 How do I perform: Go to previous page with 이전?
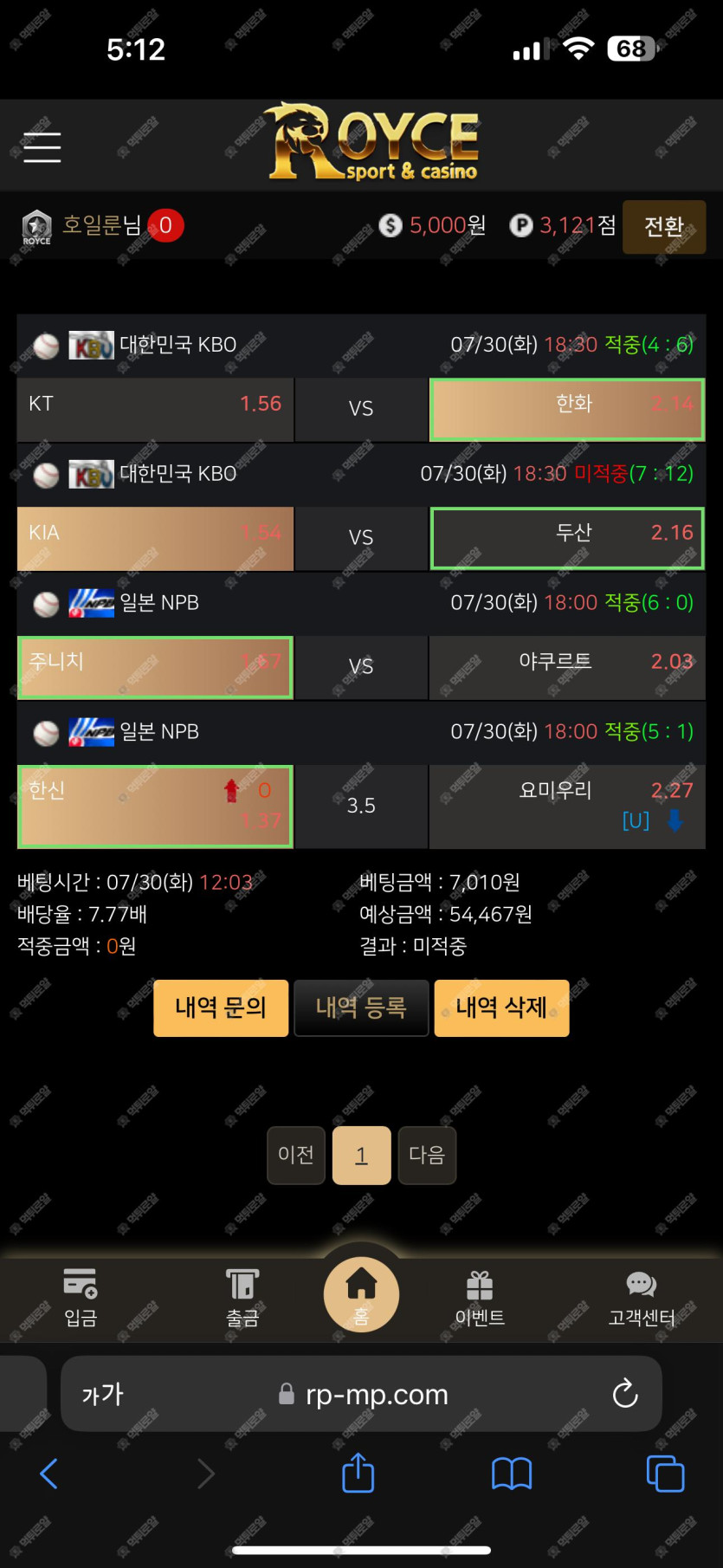pyautogui.click(x=296, y=1155)
